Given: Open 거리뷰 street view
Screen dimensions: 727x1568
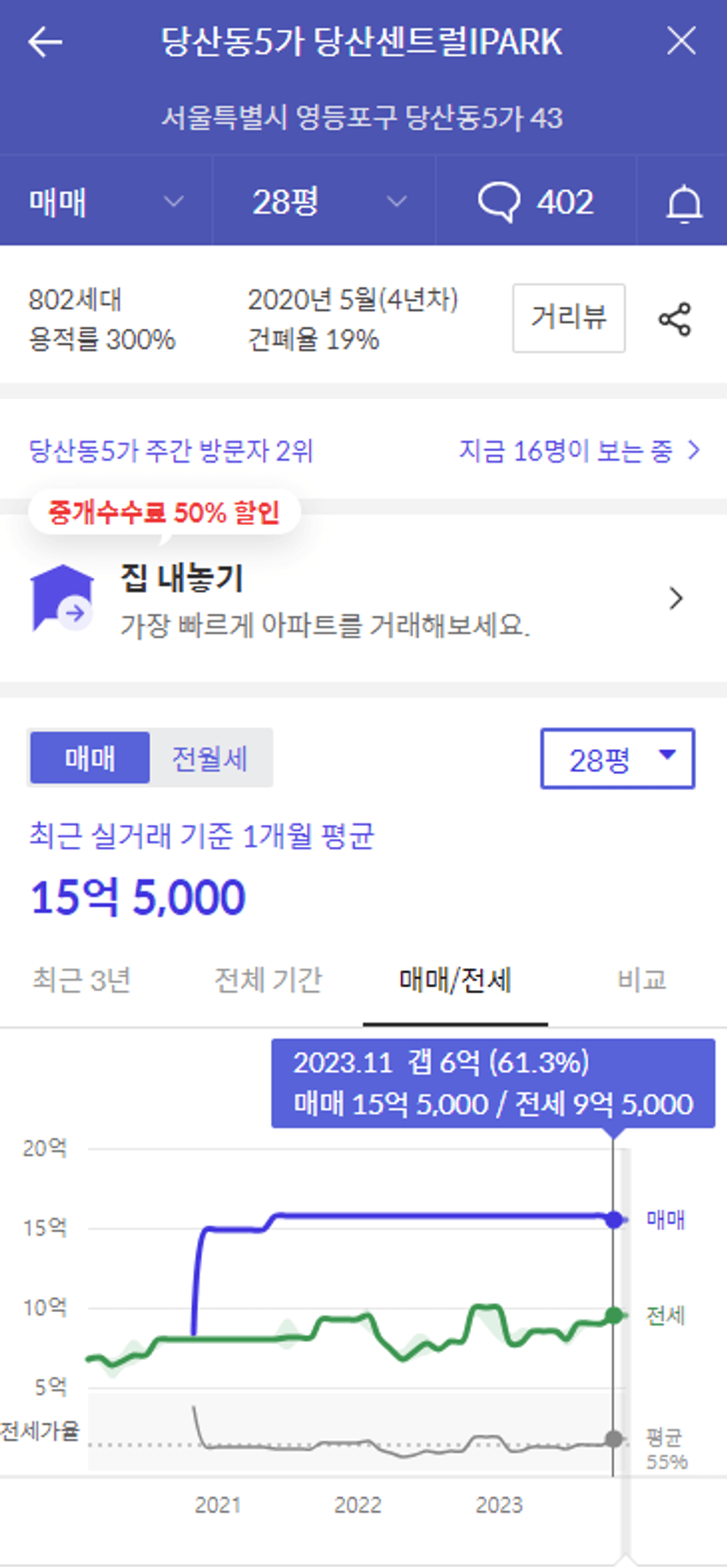Looking at the screenshot, I should click(569, 317).
